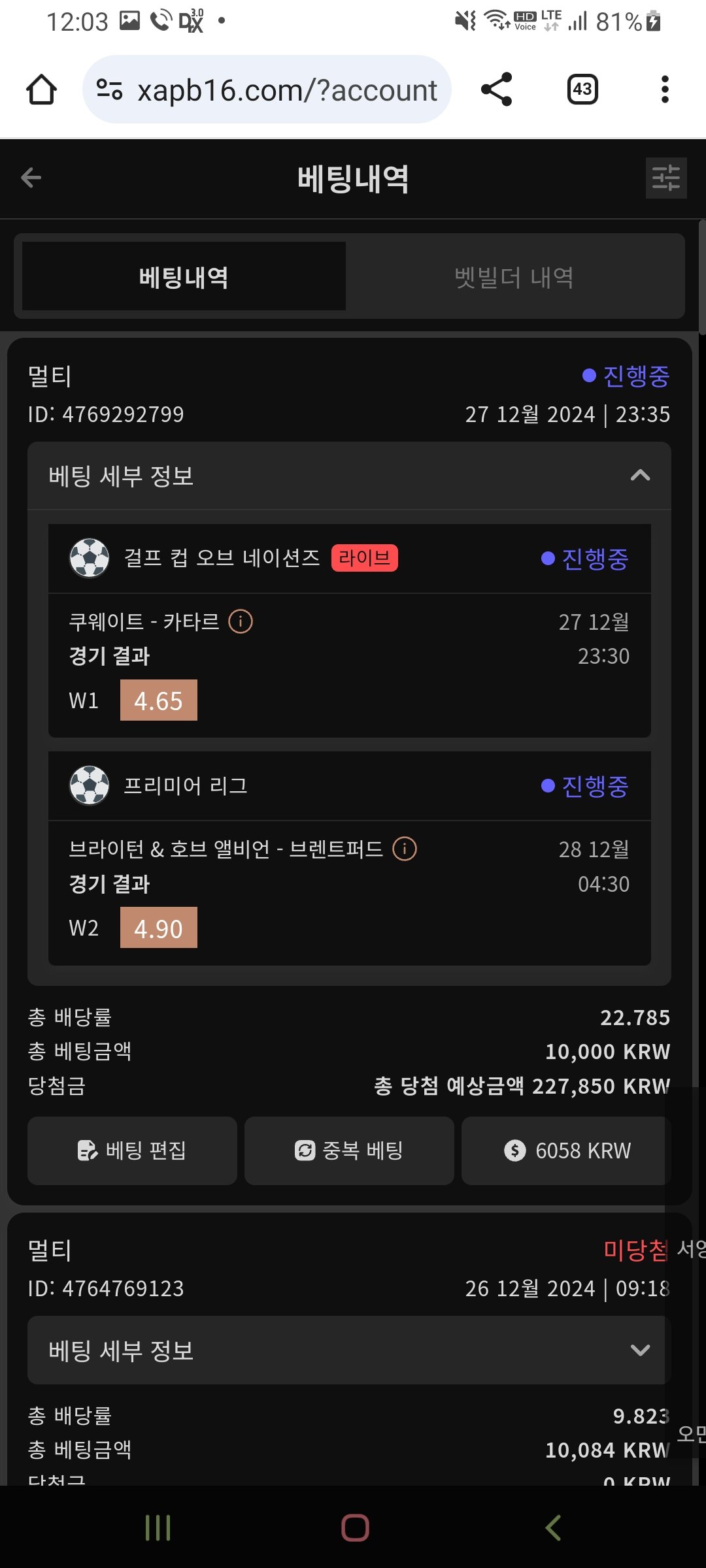Screen dimensions: 706x1568
Task: Expand 베팅 세부 정보 for bet 4764769123
Action: pyautogui.click(x=639, y=1350)
